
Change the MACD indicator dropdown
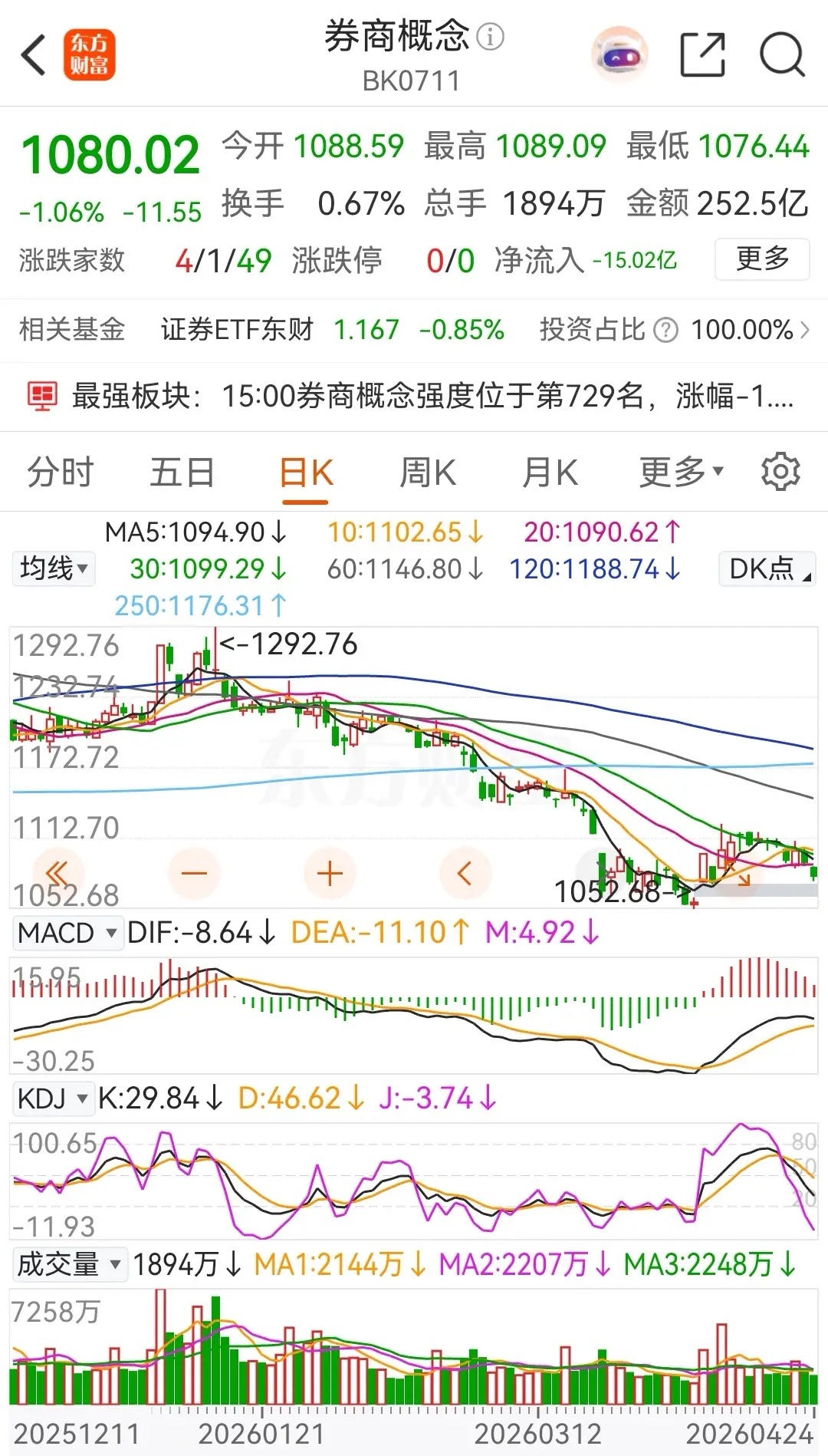(67, 933)
